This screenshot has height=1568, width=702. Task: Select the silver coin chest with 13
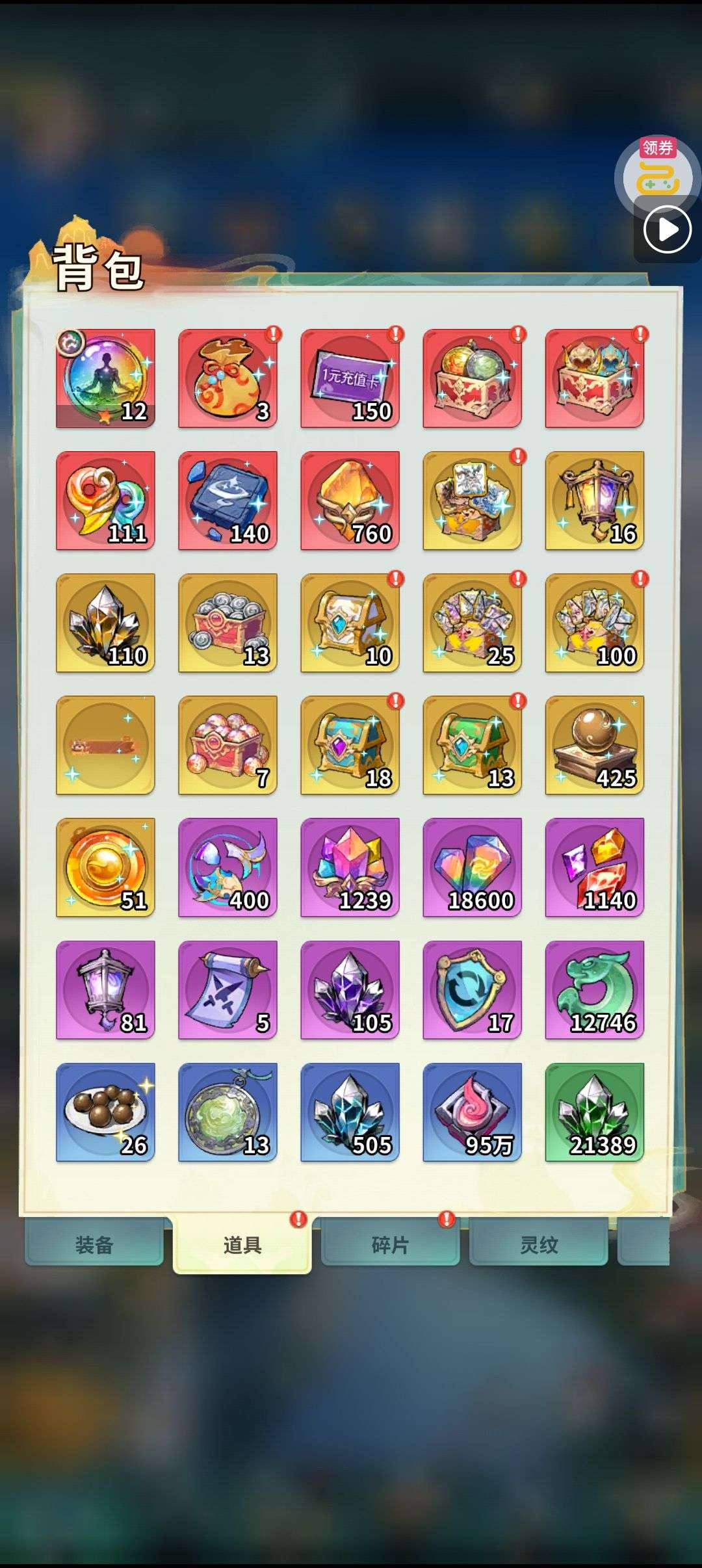(x=227, y=623)
